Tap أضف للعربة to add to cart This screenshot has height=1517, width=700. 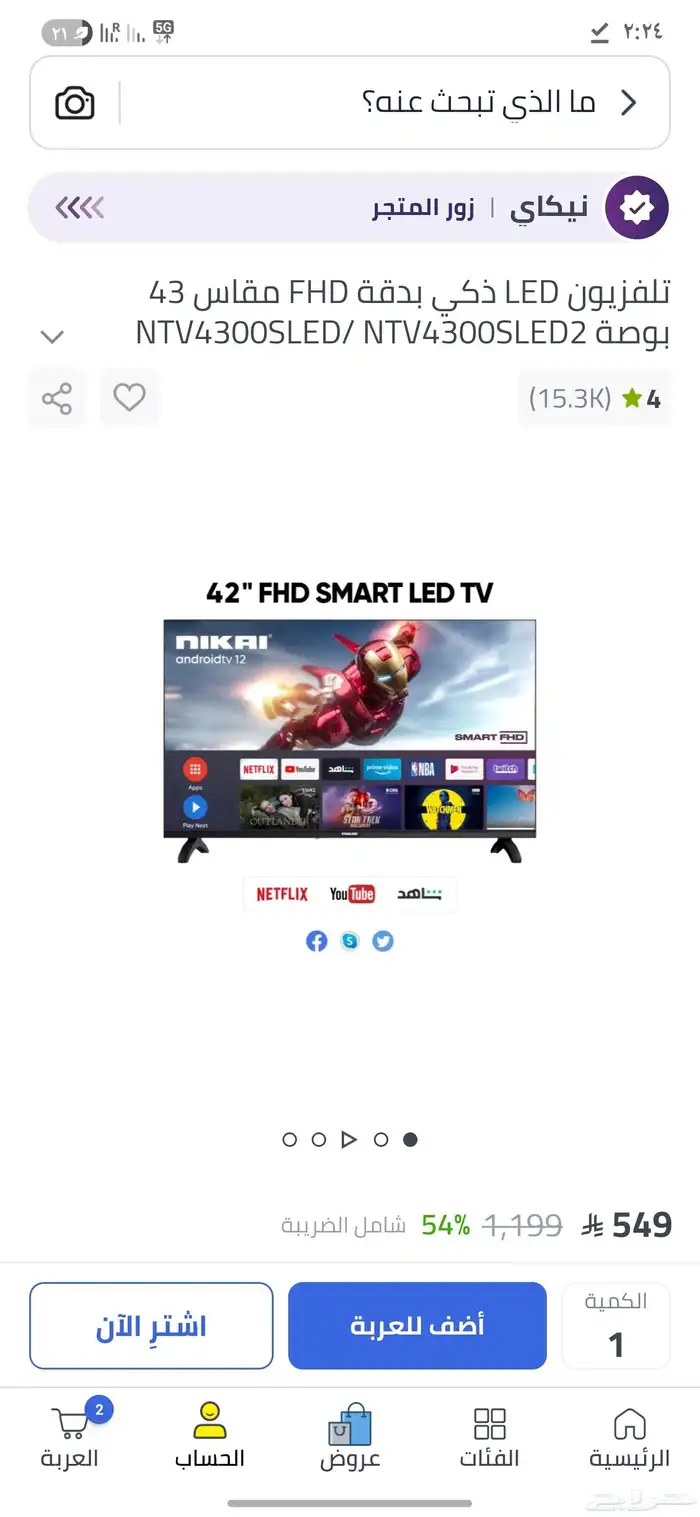417,1326
